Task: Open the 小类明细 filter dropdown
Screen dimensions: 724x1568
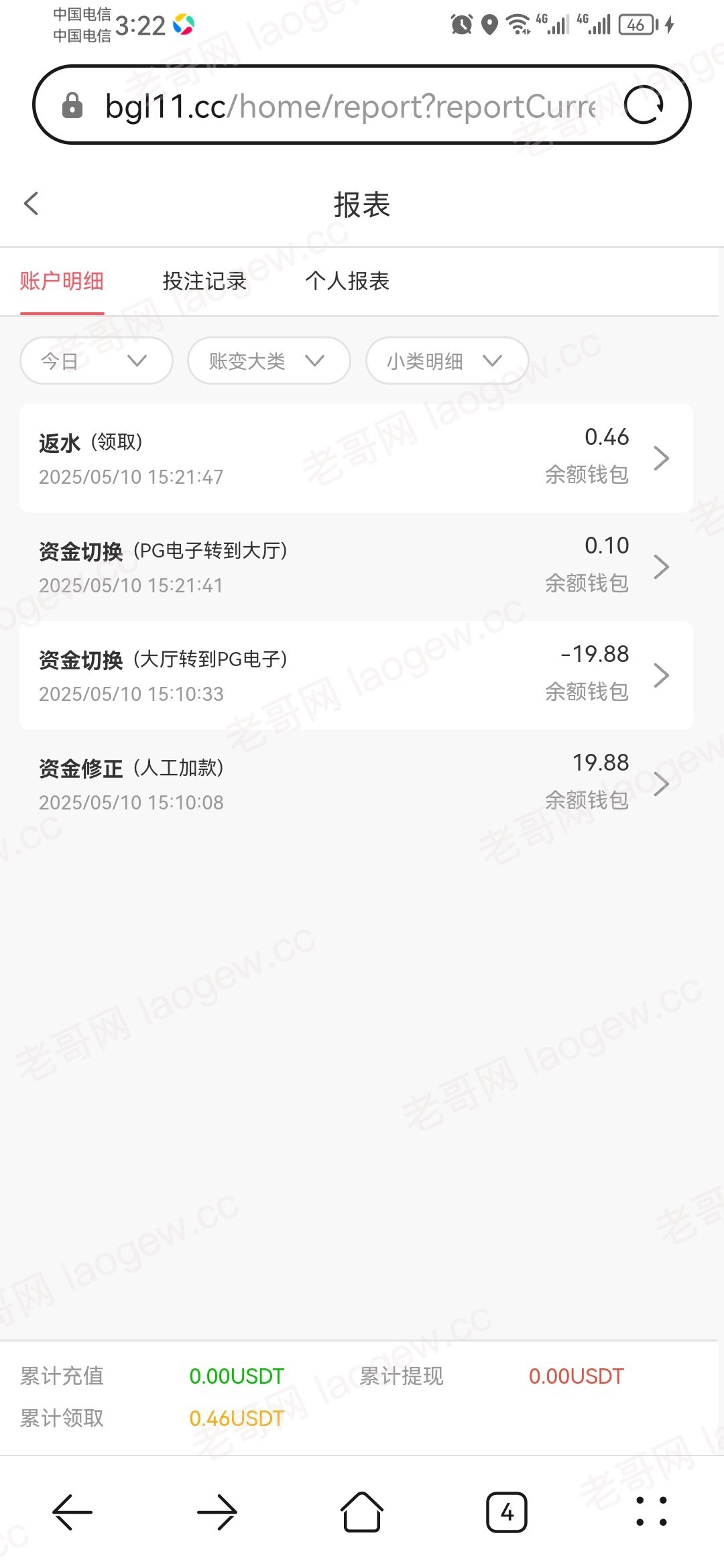Action: pyautogui.click(x=447, y=361)
